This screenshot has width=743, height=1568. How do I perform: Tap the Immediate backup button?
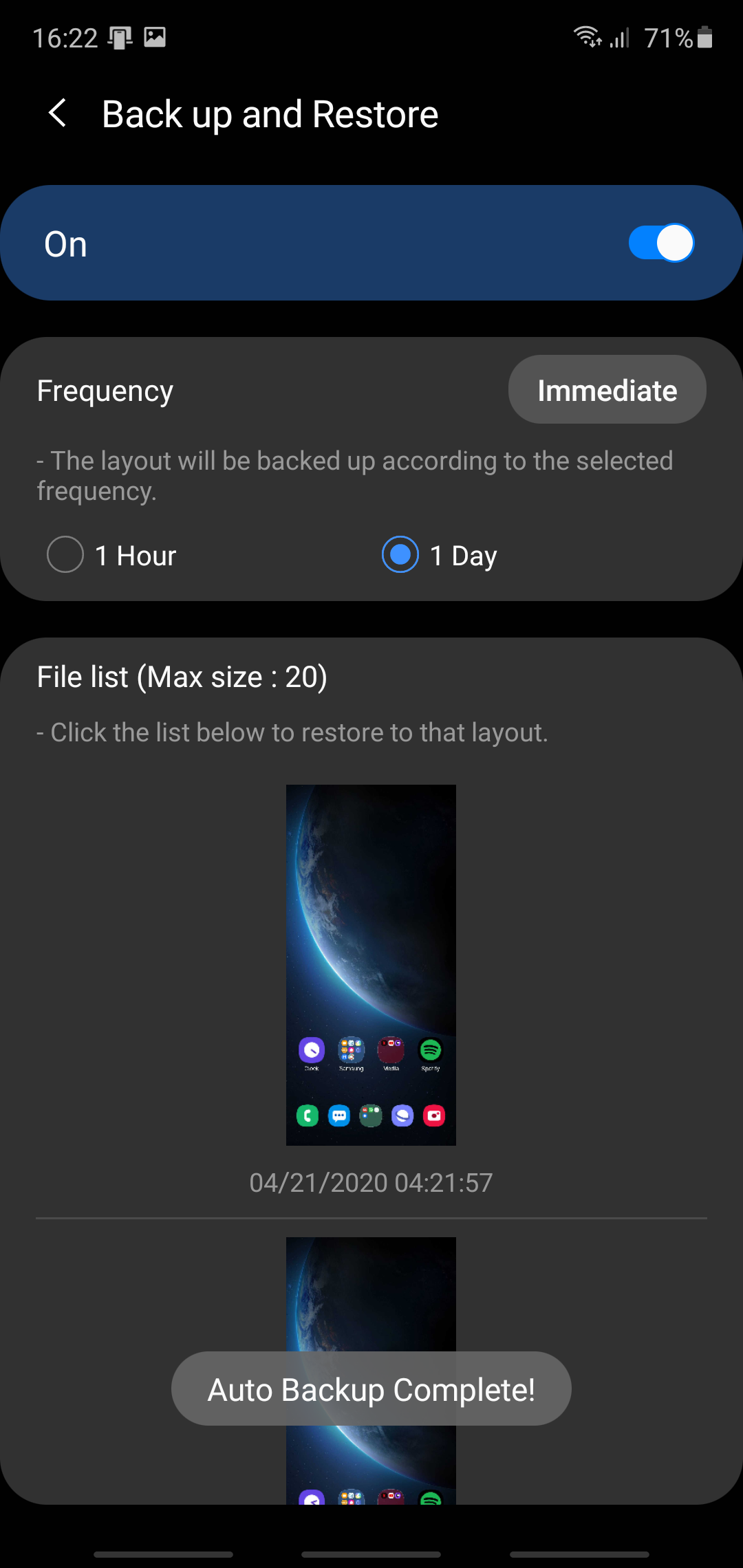pyautogui.click(x=607, y=390)
